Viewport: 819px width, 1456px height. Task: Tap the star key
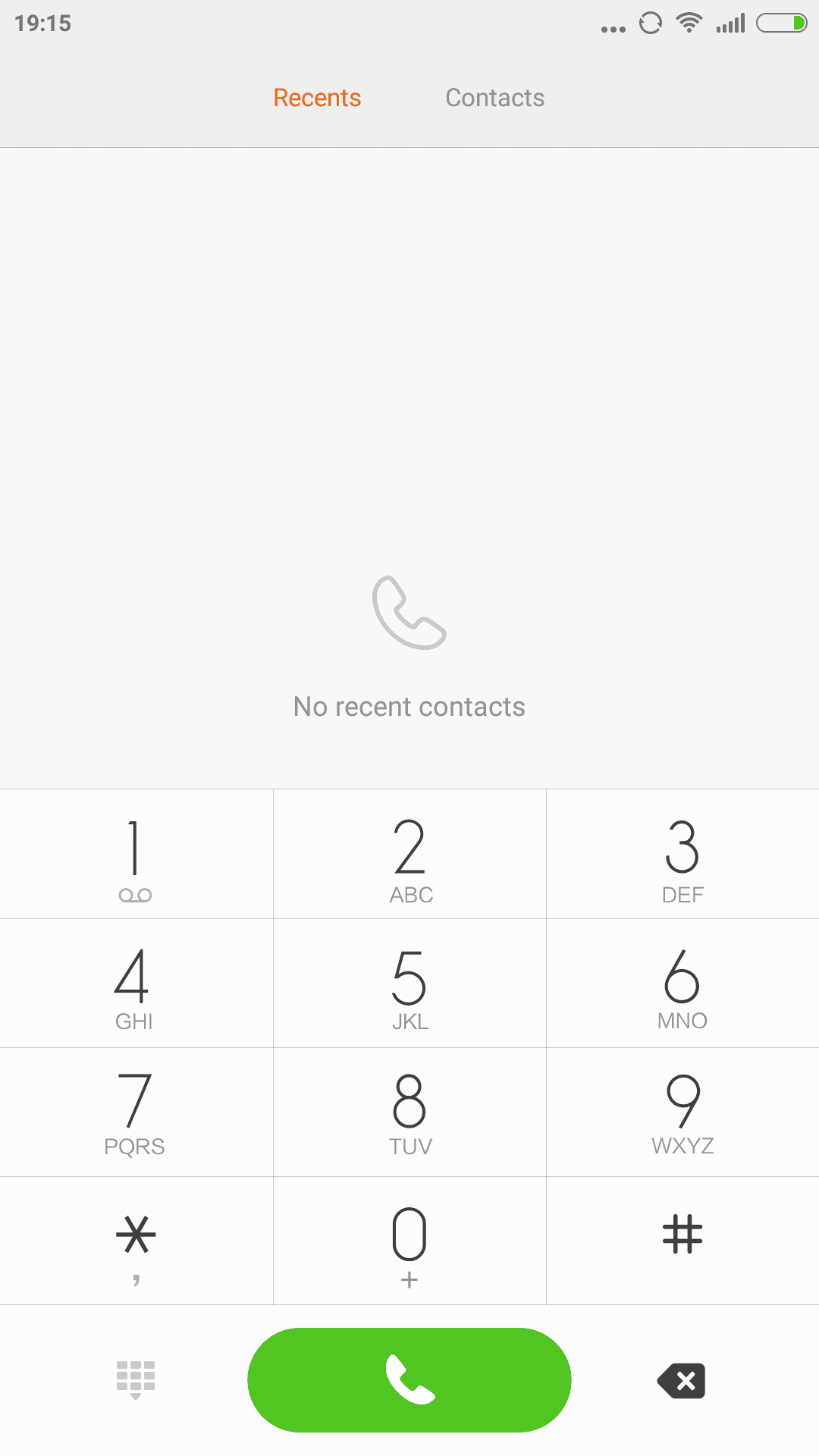[136, 1241]
